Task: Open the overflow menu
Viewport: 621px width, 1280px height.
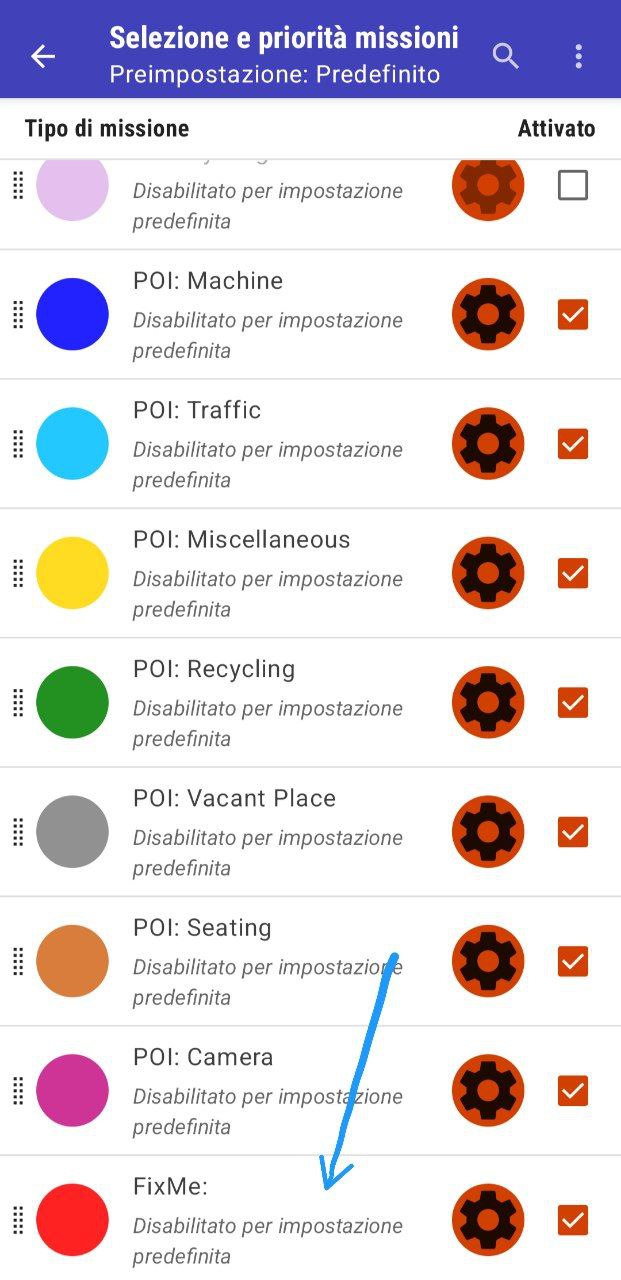Action: click(578, 56)
